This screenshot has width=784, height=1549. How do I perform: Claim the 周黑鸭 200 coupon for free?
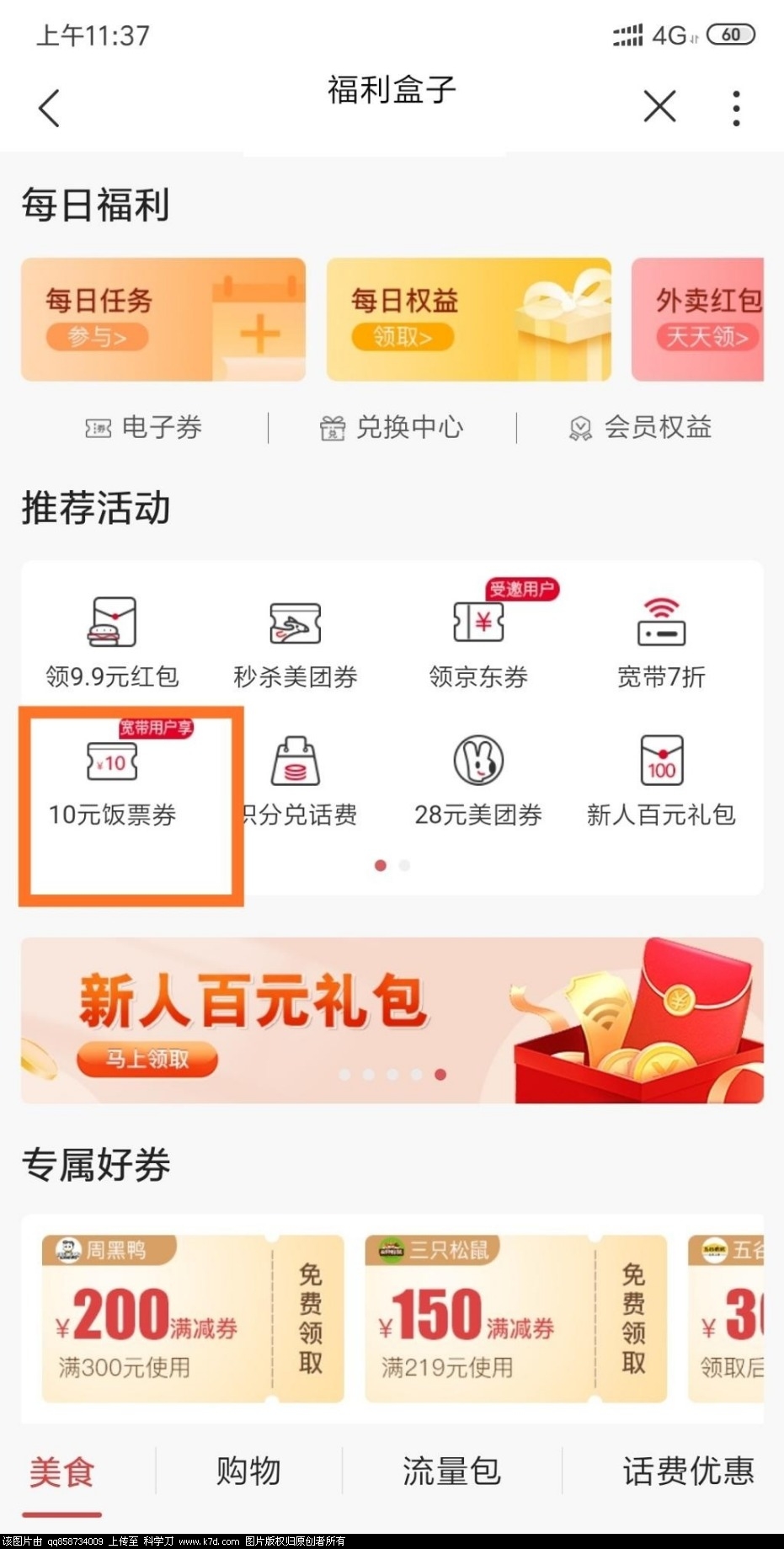tap(310, 1318)
